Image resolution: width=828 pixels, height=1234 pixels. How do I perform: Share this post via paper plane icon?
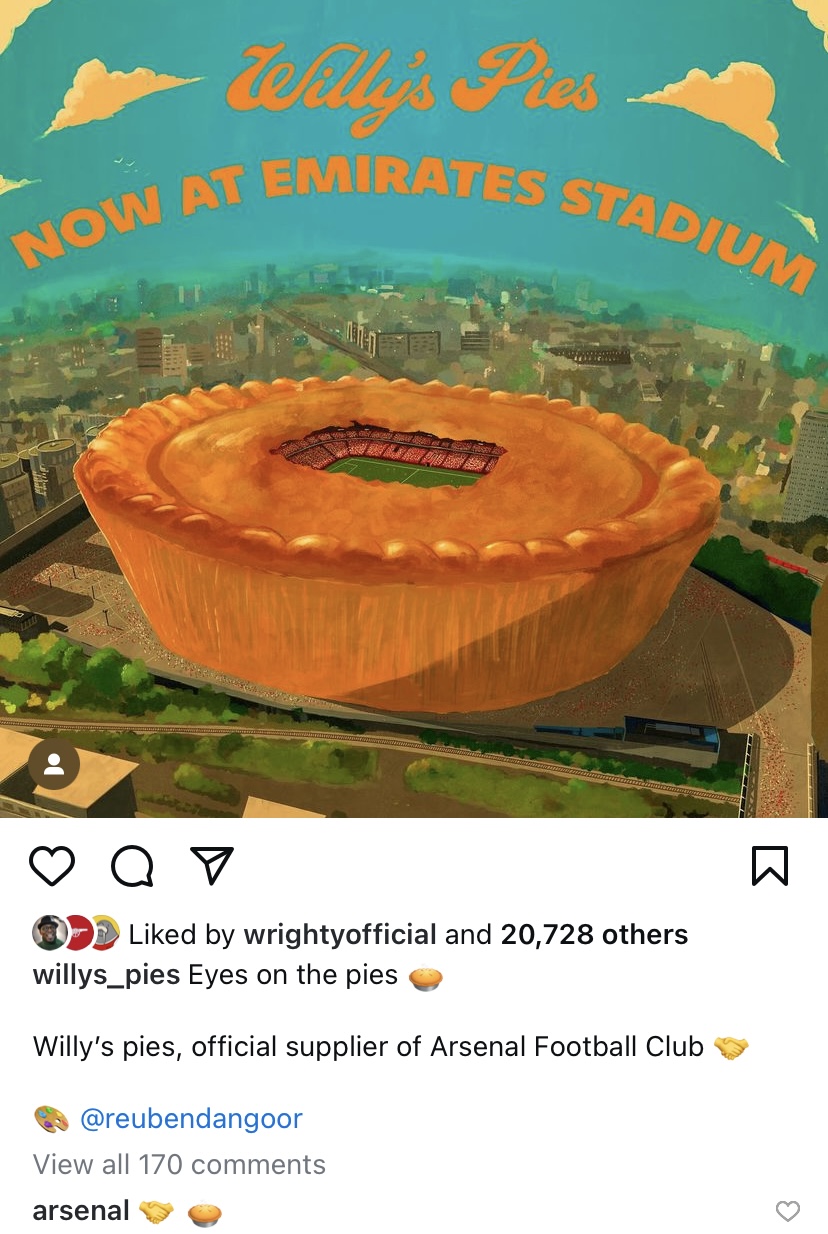pos(212,866)
